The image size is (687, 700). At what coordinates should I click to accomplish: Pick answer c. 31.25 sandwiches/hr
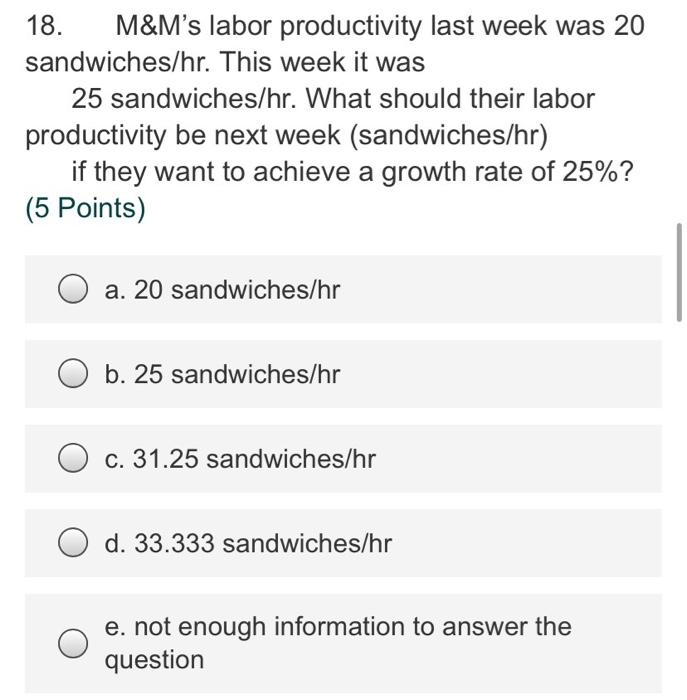(x=71, y=459)
